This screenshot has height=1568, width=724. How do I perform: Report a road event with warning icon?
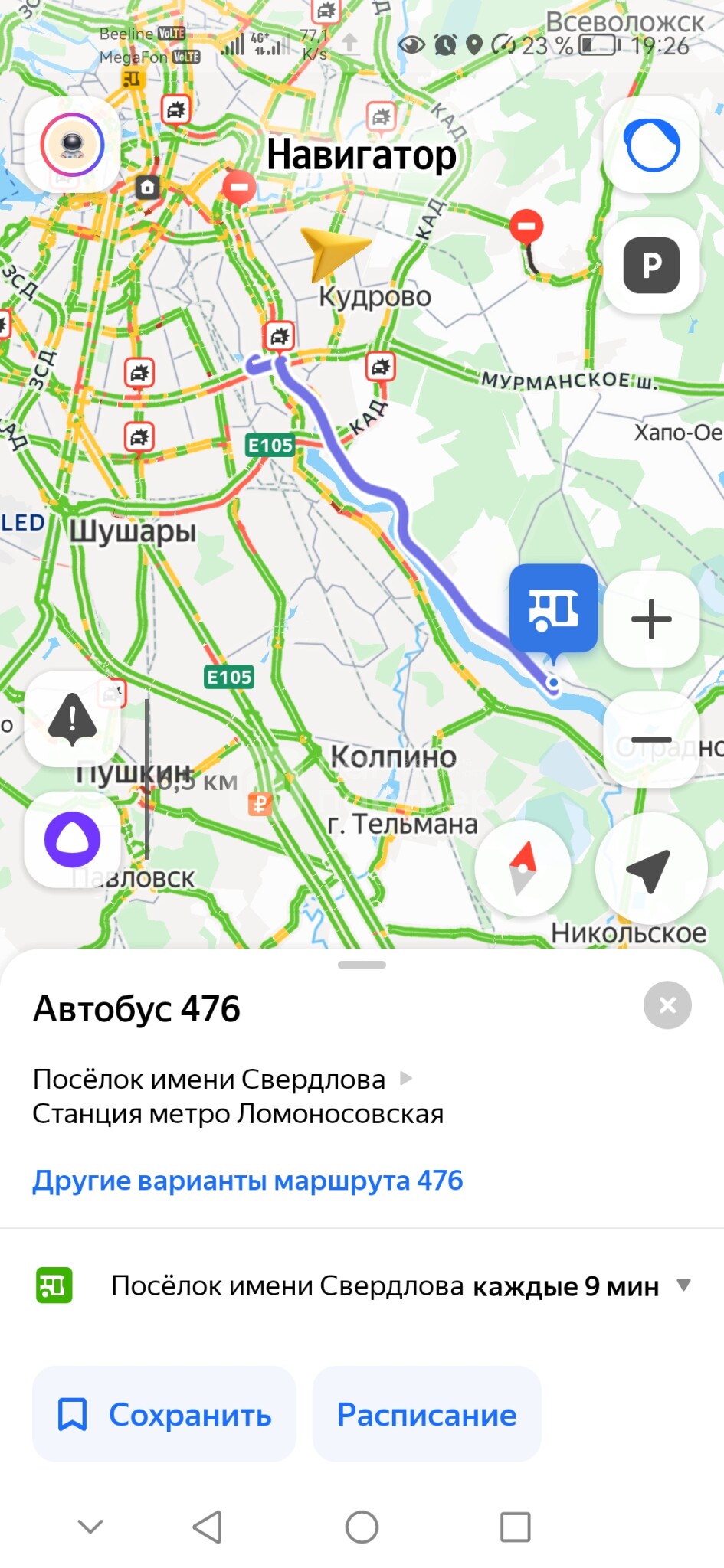coord(72,719)
